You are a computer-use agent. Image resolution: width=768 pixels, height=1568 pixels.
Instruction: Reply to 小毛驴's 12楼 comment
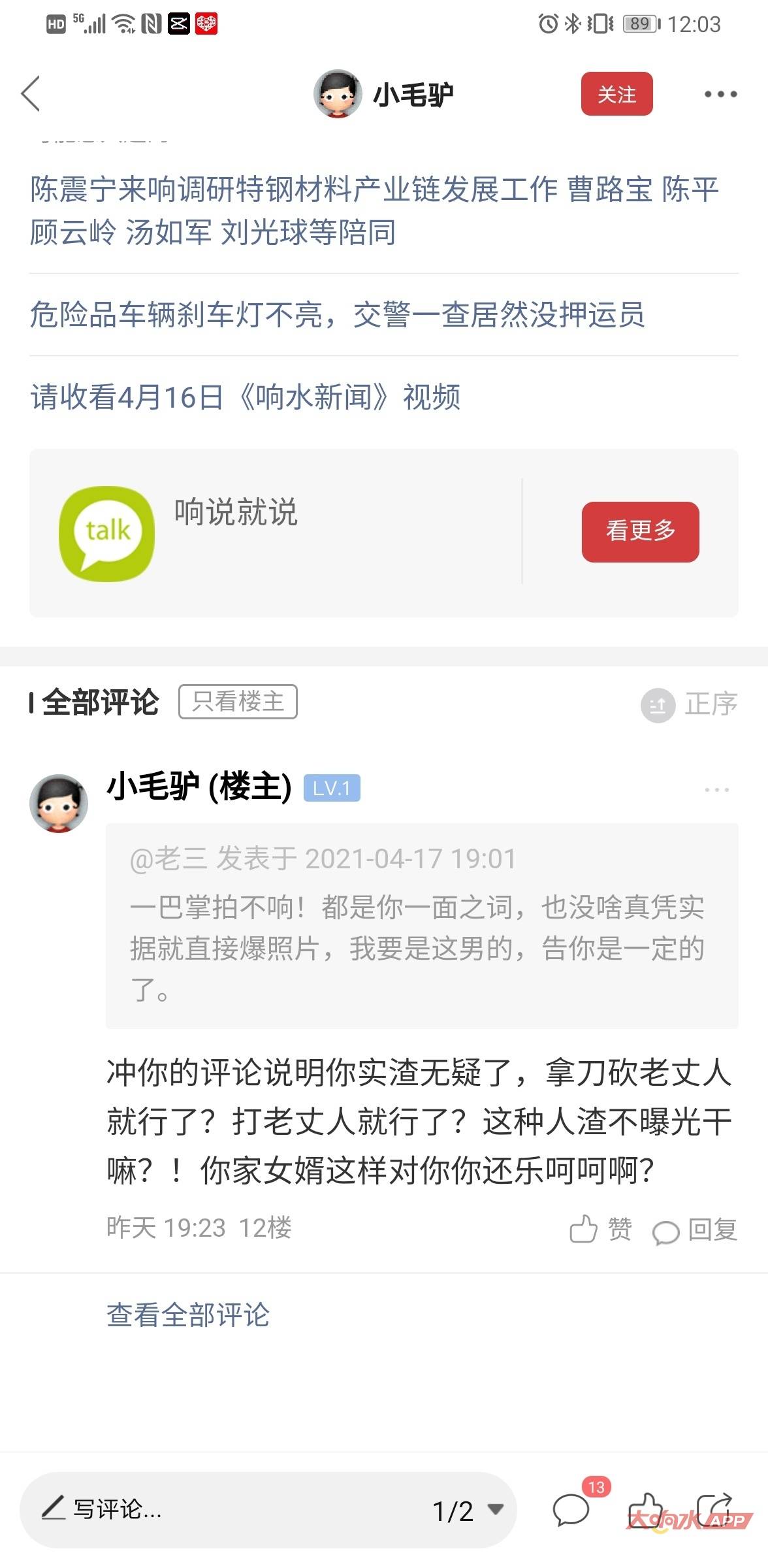tap(696, 1230)
